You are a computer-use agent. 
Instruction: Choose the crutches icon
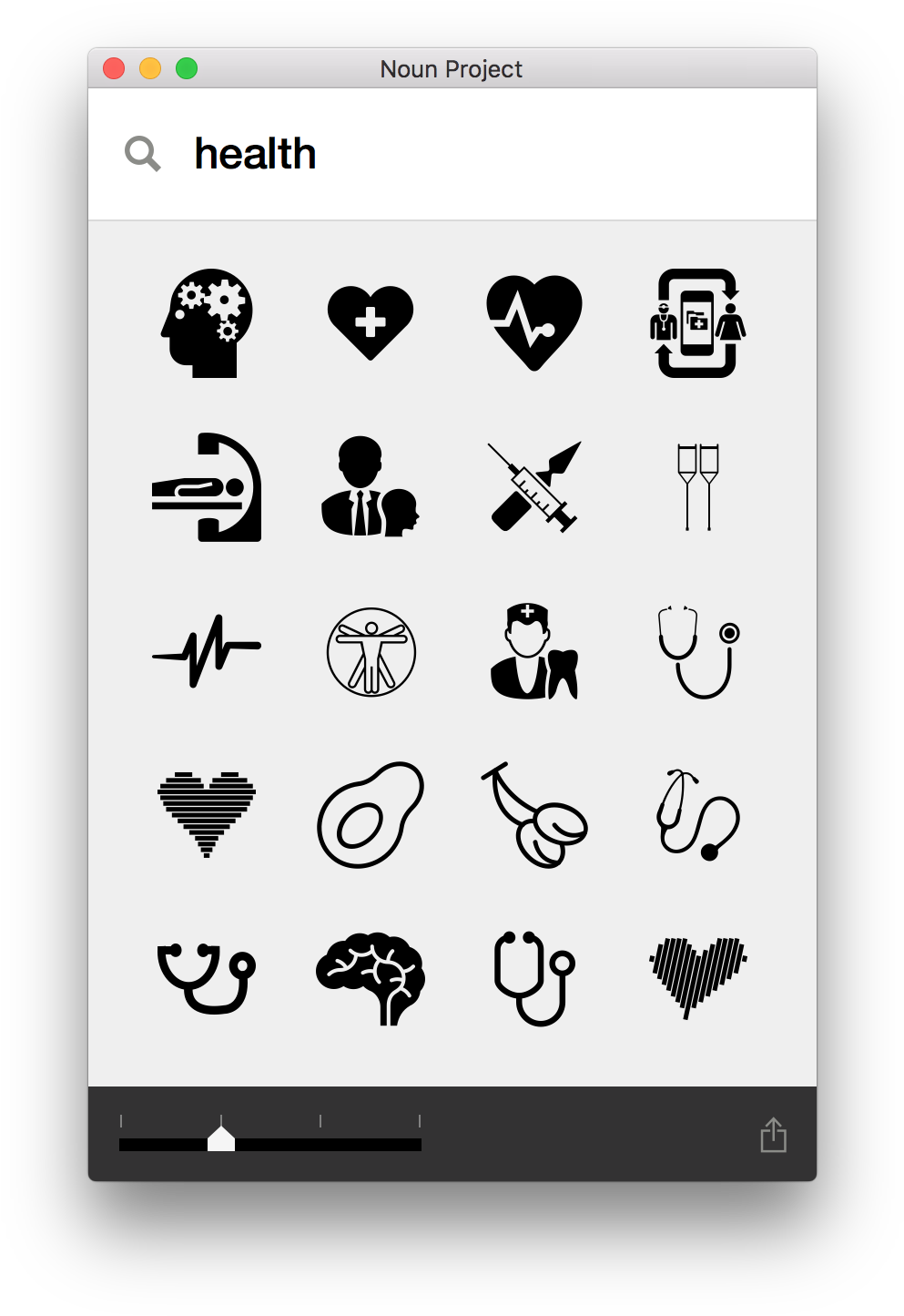[x=697, y=487]
